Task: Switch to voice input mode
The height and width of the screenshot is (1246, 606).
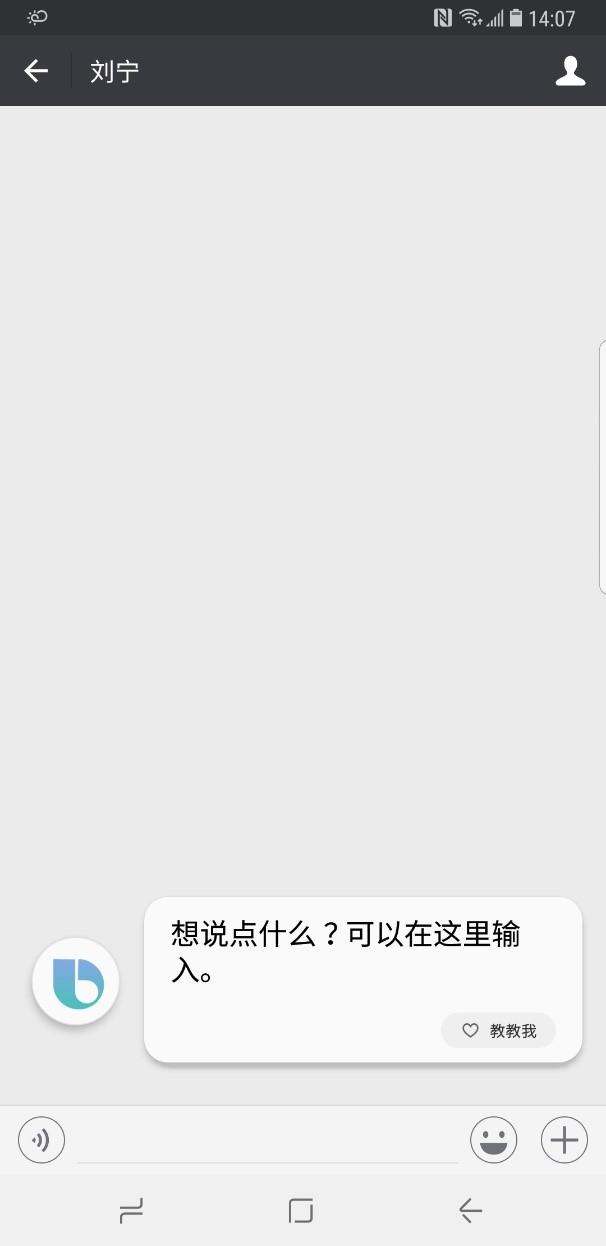Action: (x=41, y=1140)
